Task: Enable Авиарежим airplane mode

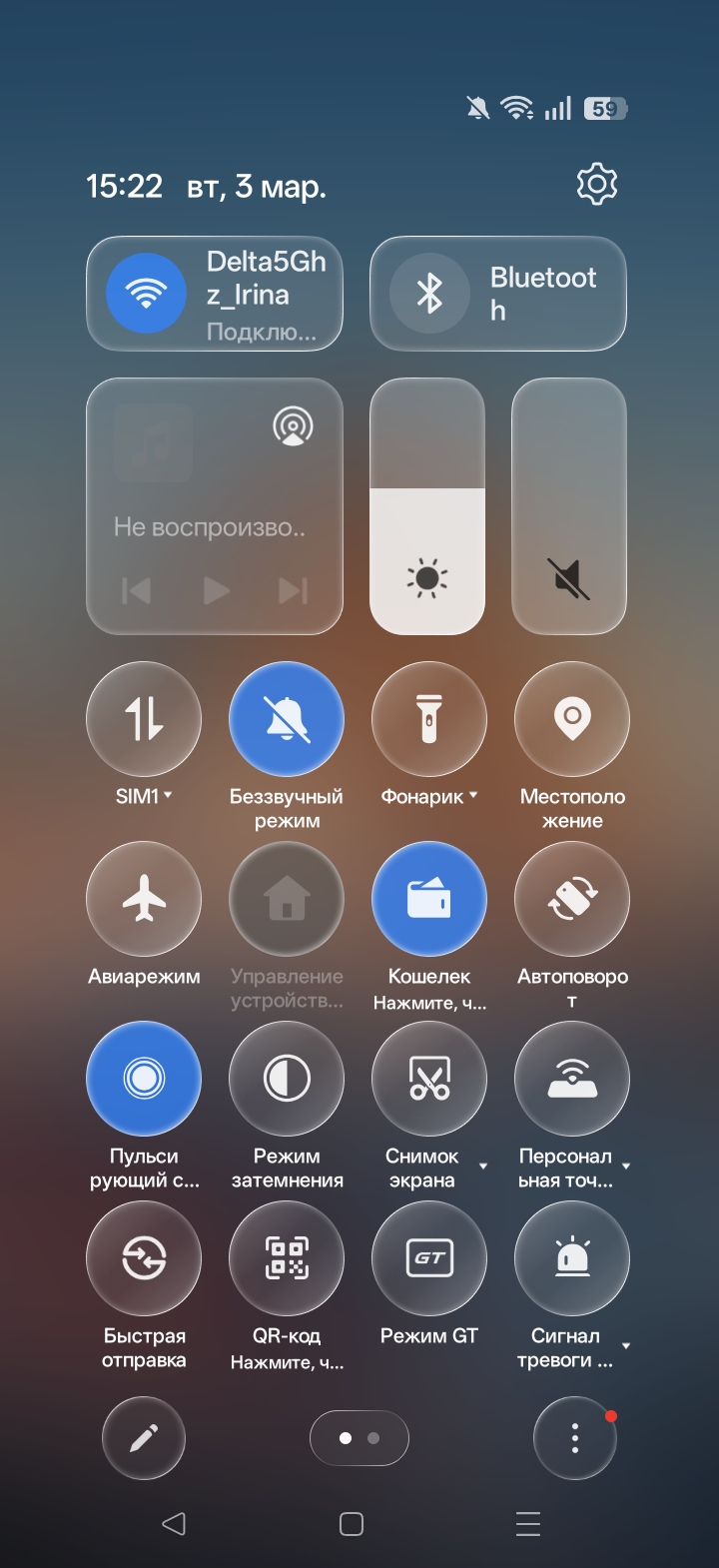Action: (x=144, y=899)
